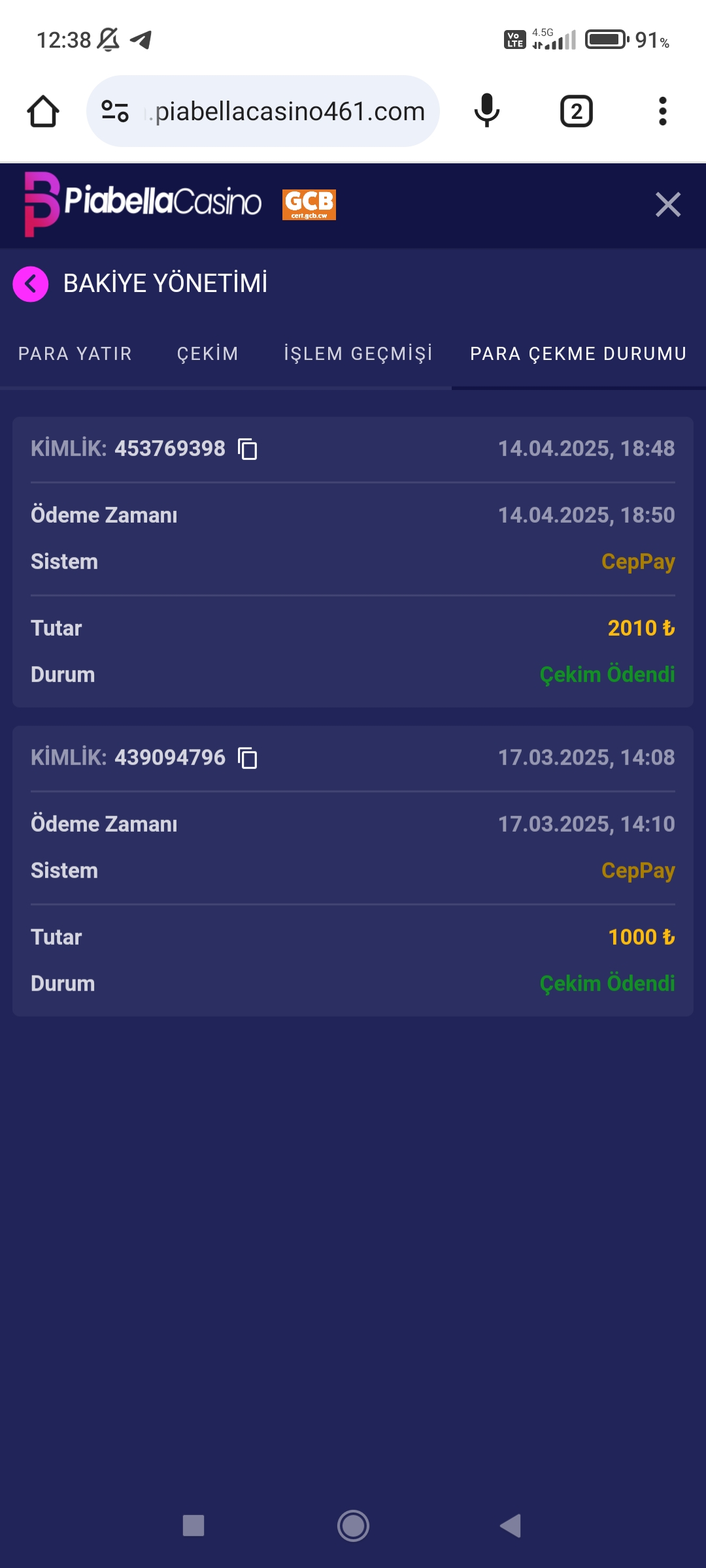Viewport: 706px width, 1568px height.
Task: Copy withdrawal ID 453769398
Action: click(x=248, y=449)
